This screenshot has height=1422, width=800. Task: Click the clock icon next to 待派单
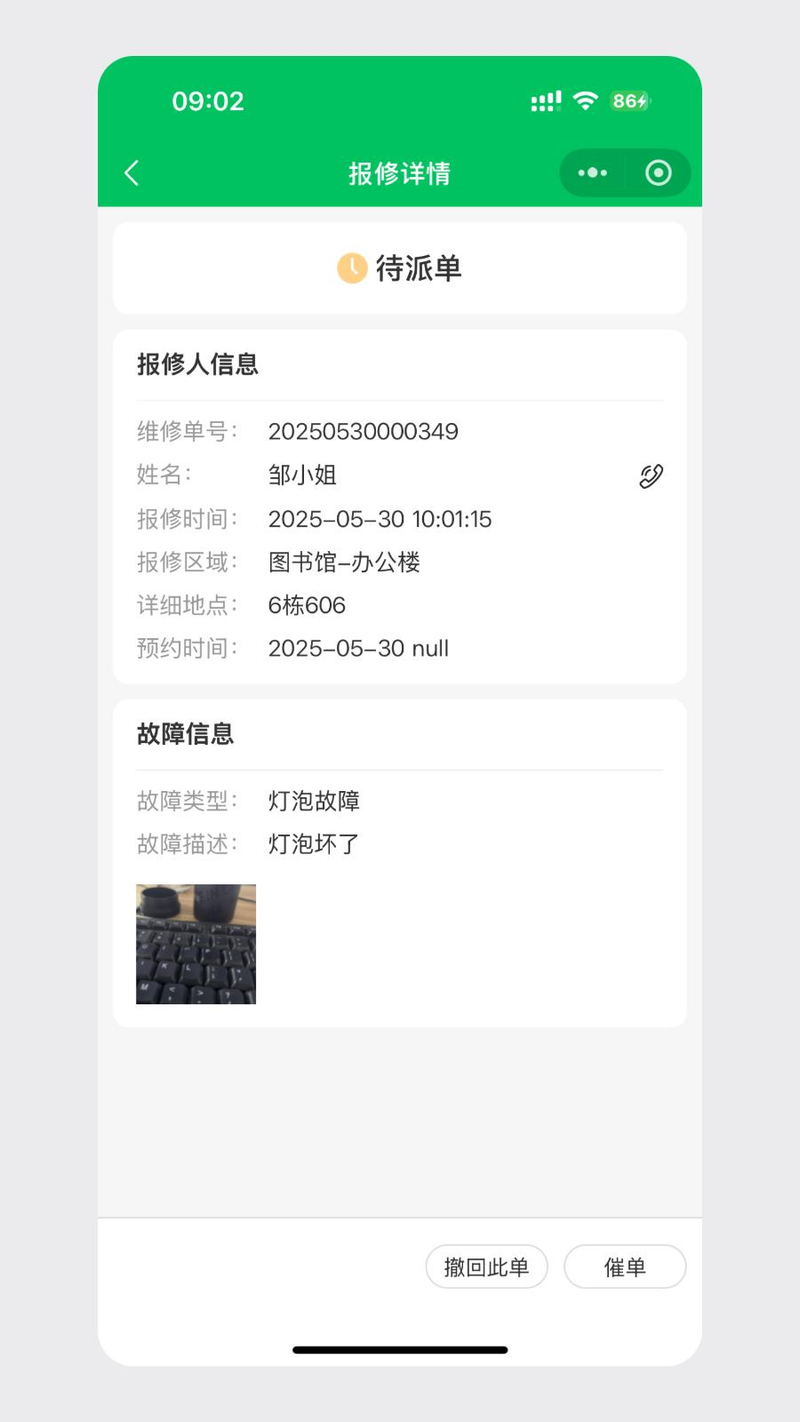coord(352,267)
